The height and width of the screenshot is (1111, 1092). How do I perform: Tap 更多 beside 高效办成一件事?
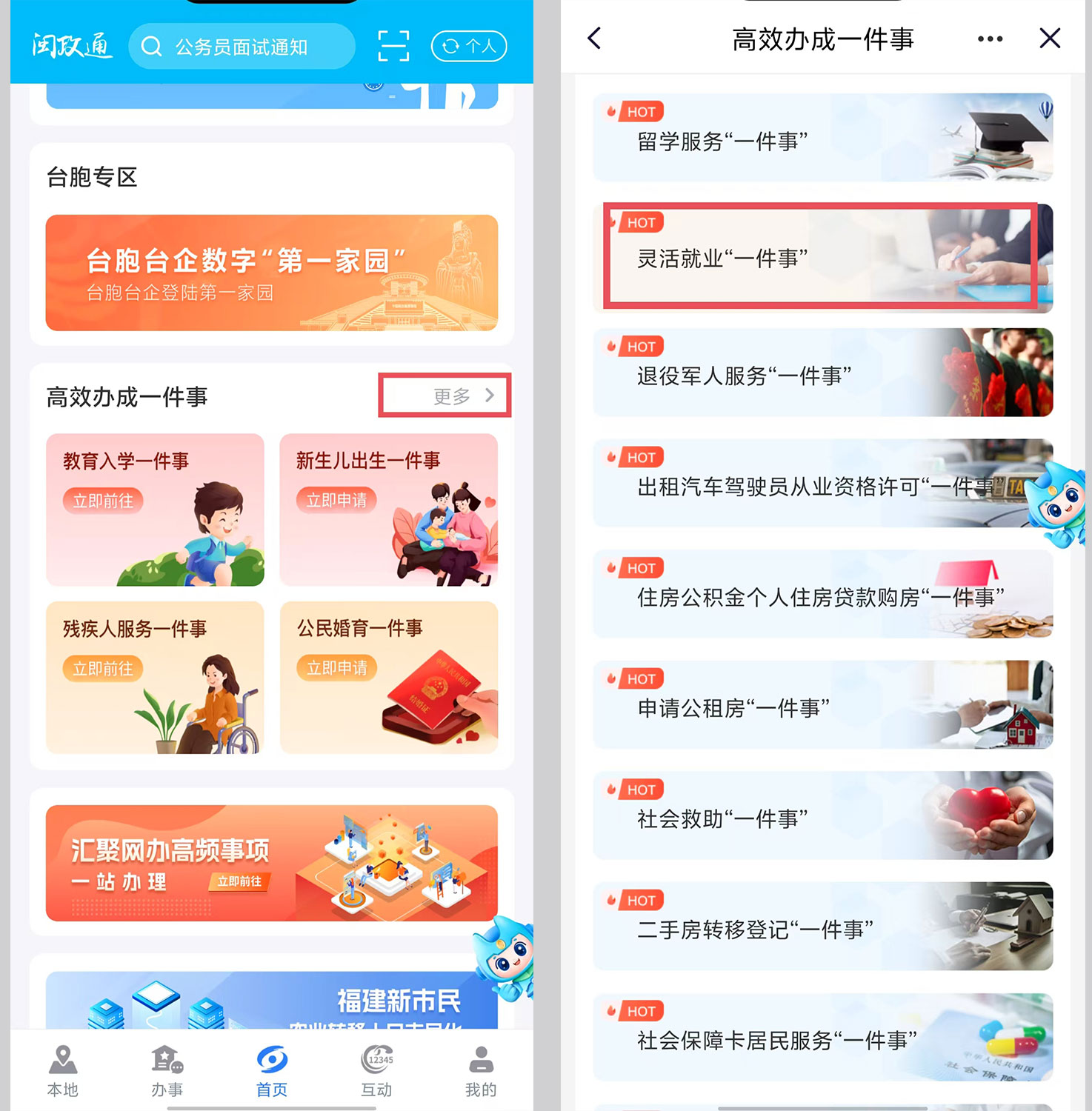[x=462, y=396]
